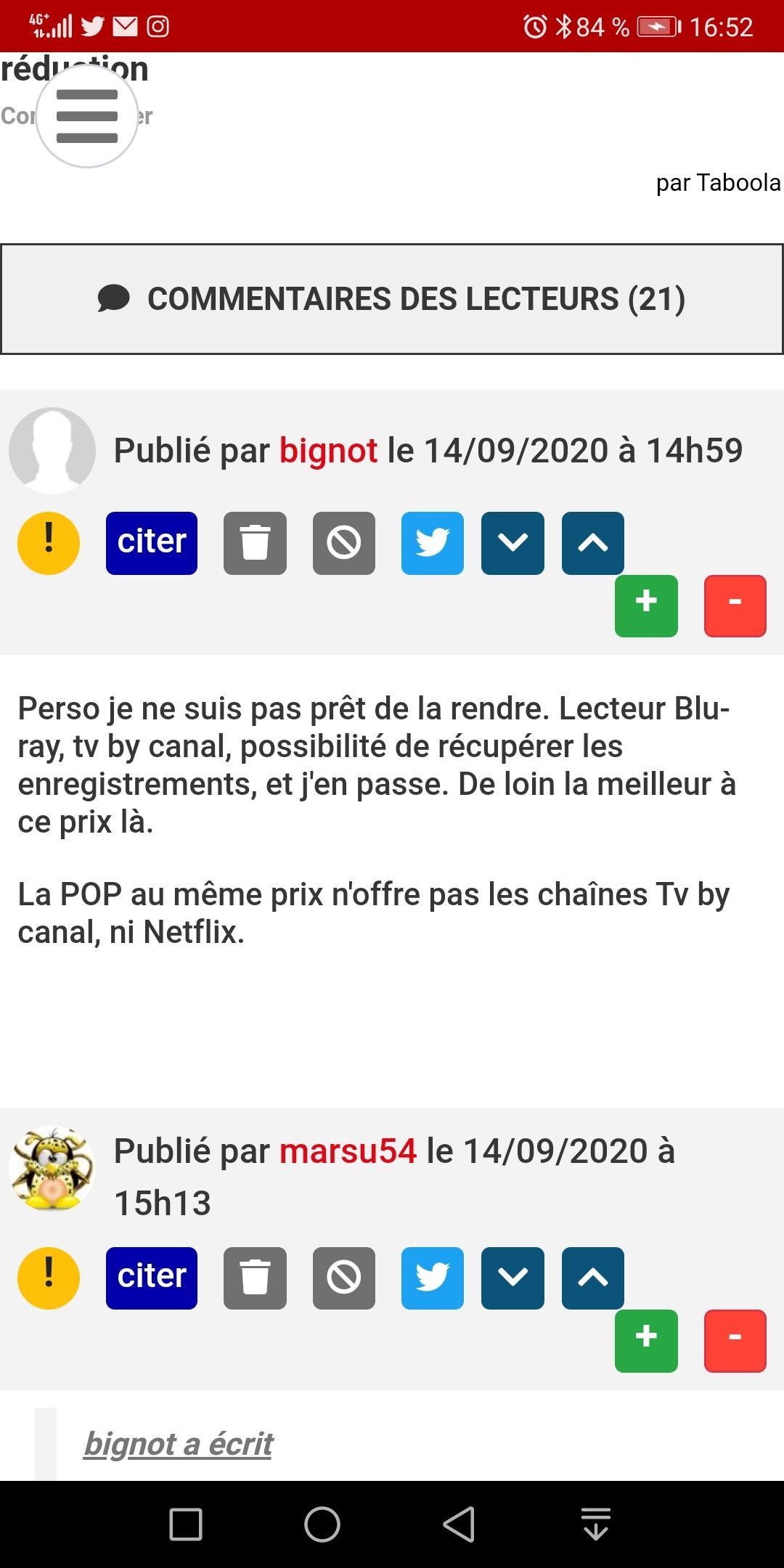
Task: Block marsu54 with the ban icon
Action: pos(344,1278)
